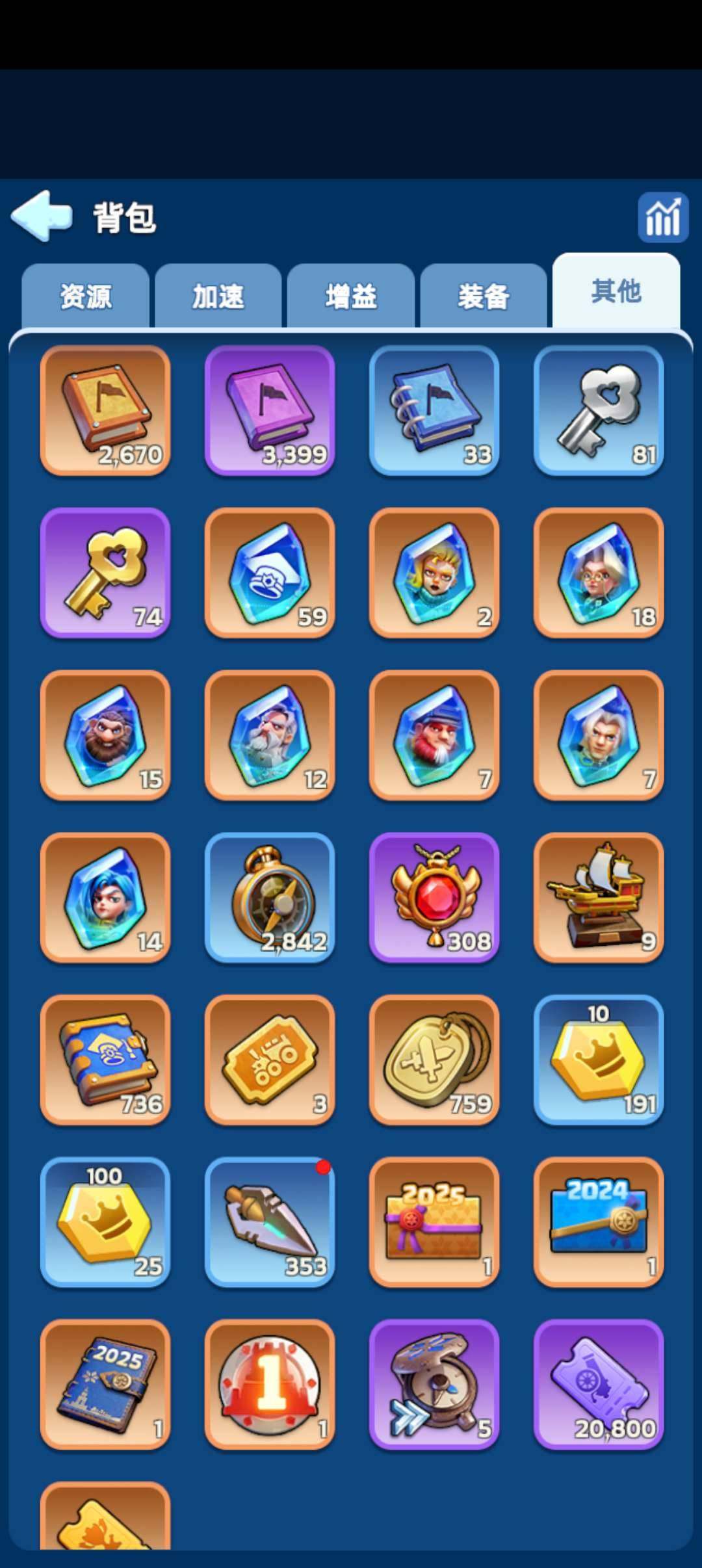Select the 100 crown token with 25

[x=105, y=1222]
